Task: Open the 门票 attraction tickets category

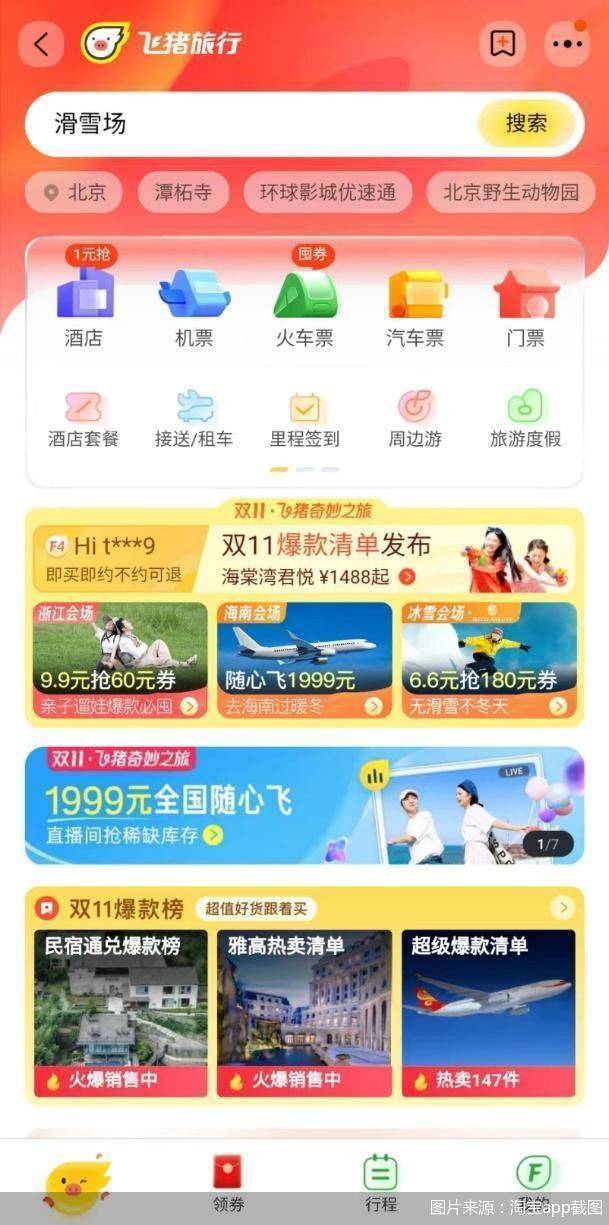Action: point(526,305)
